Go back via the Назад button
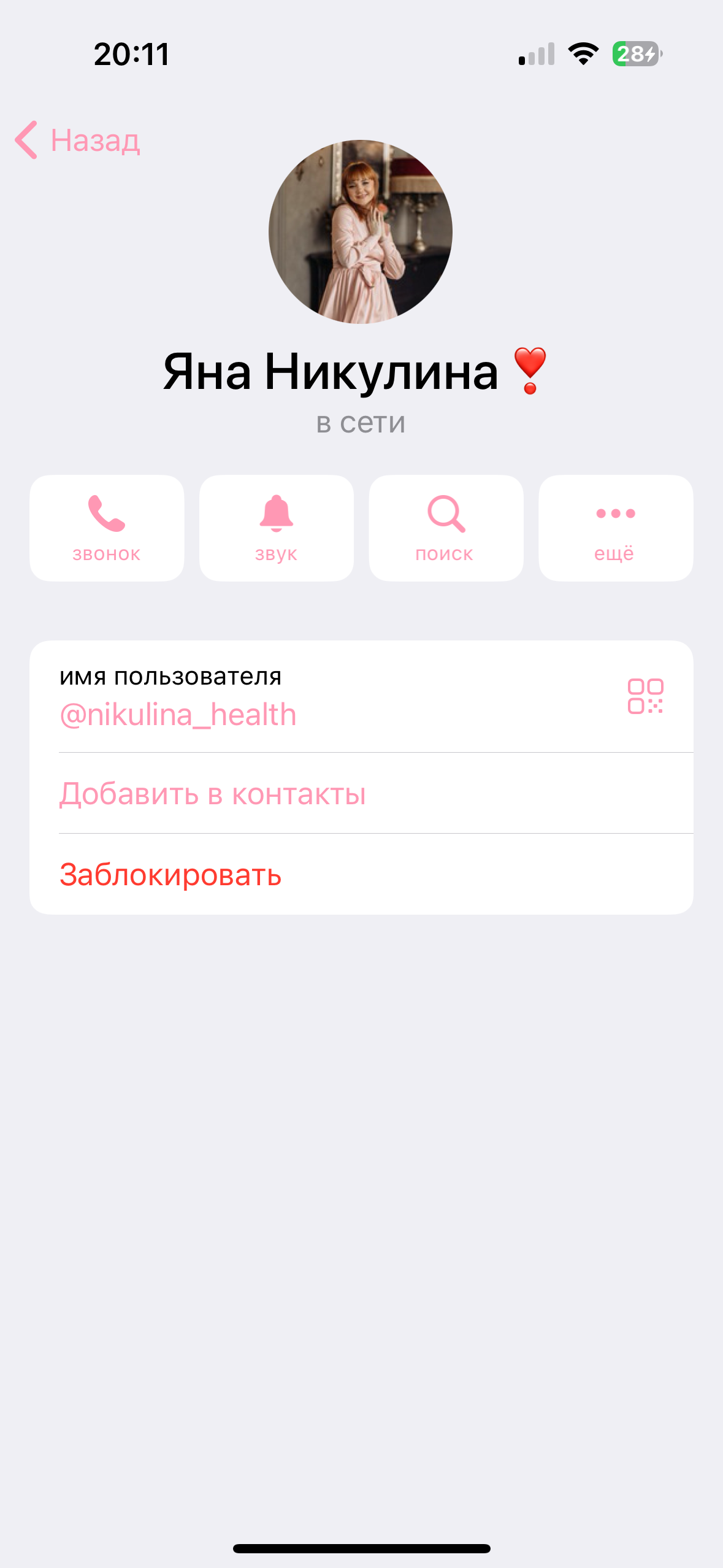Screen dimensions: 723x1568 (x=78, y=140)
